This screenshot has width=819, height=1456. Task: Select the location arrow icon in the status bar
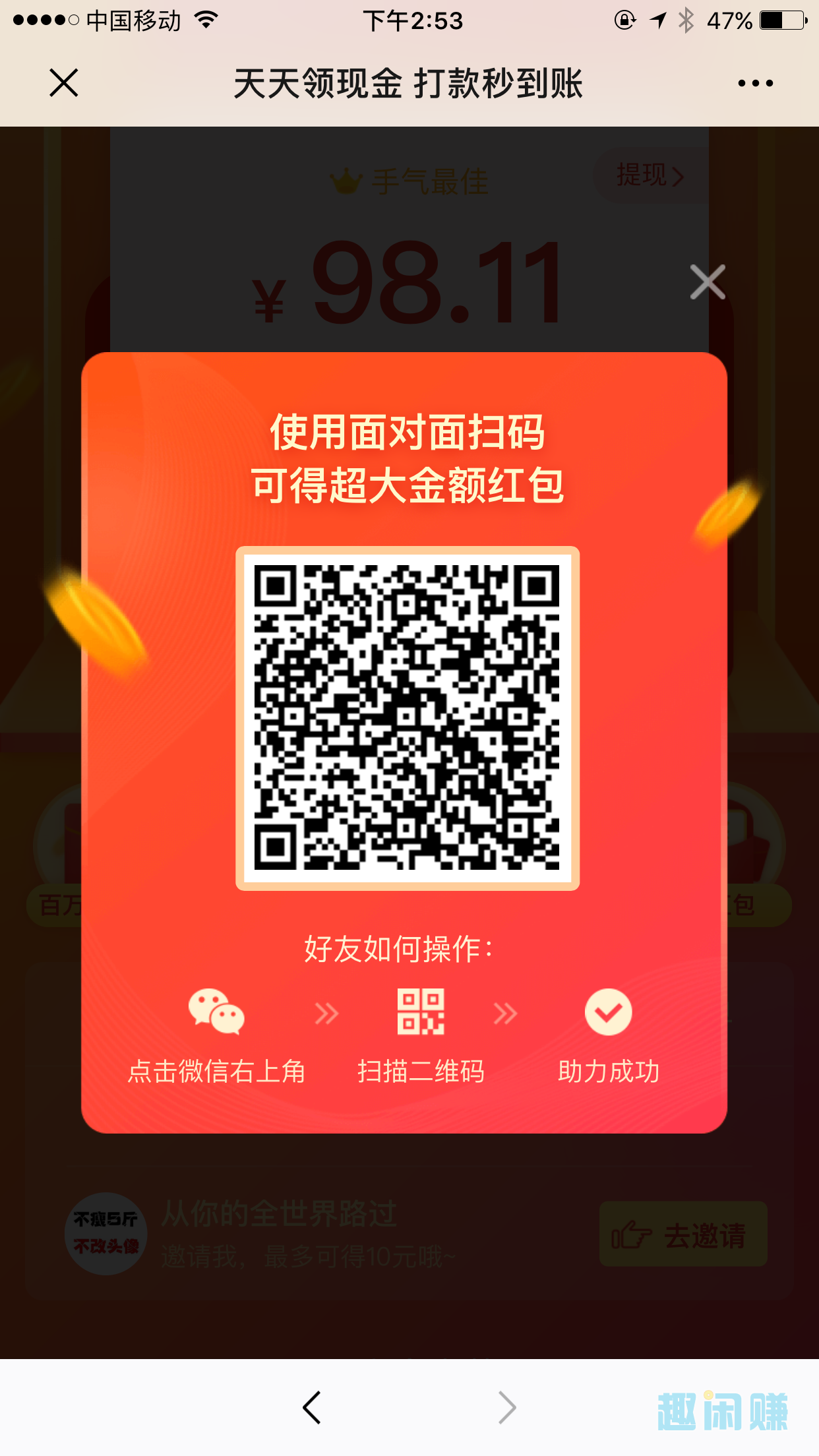(657, 21)
